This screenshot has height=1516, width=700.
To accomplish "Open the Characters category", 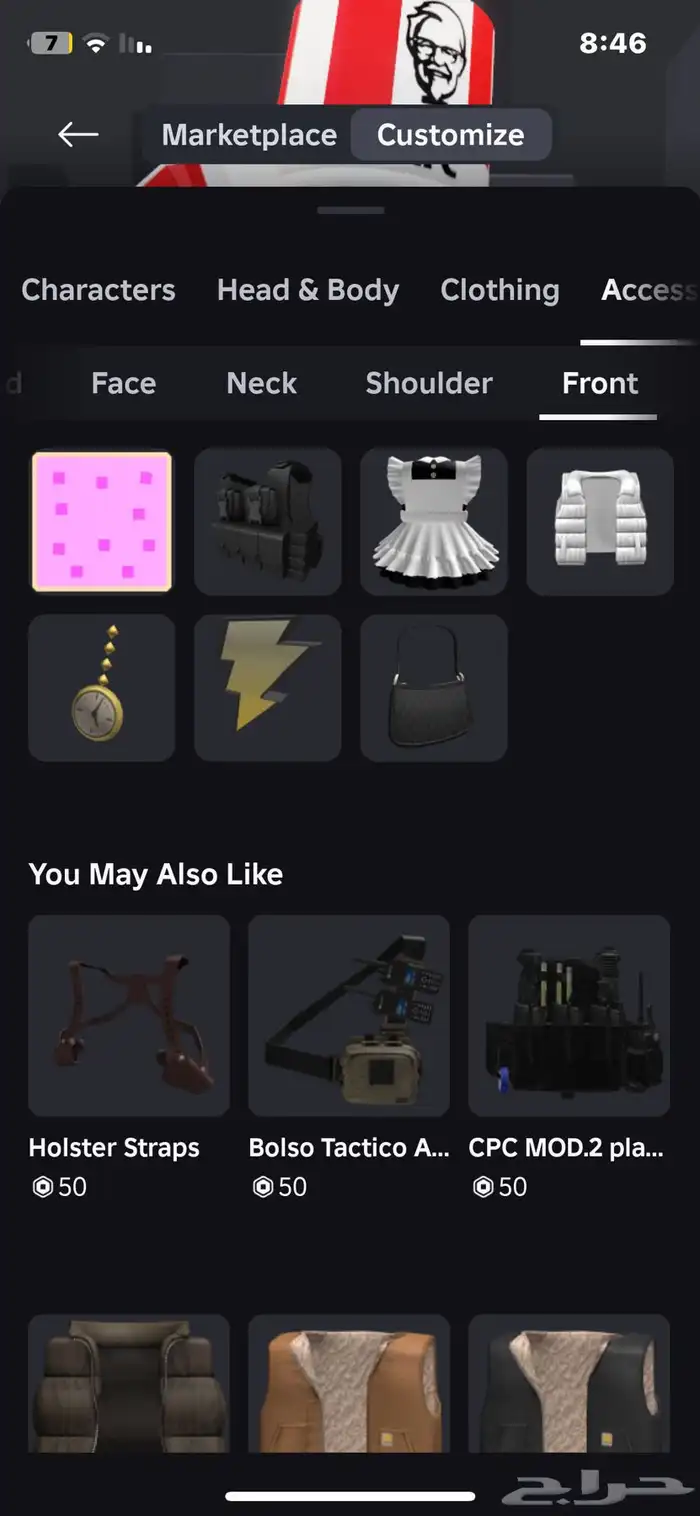I will click(98, 290).
